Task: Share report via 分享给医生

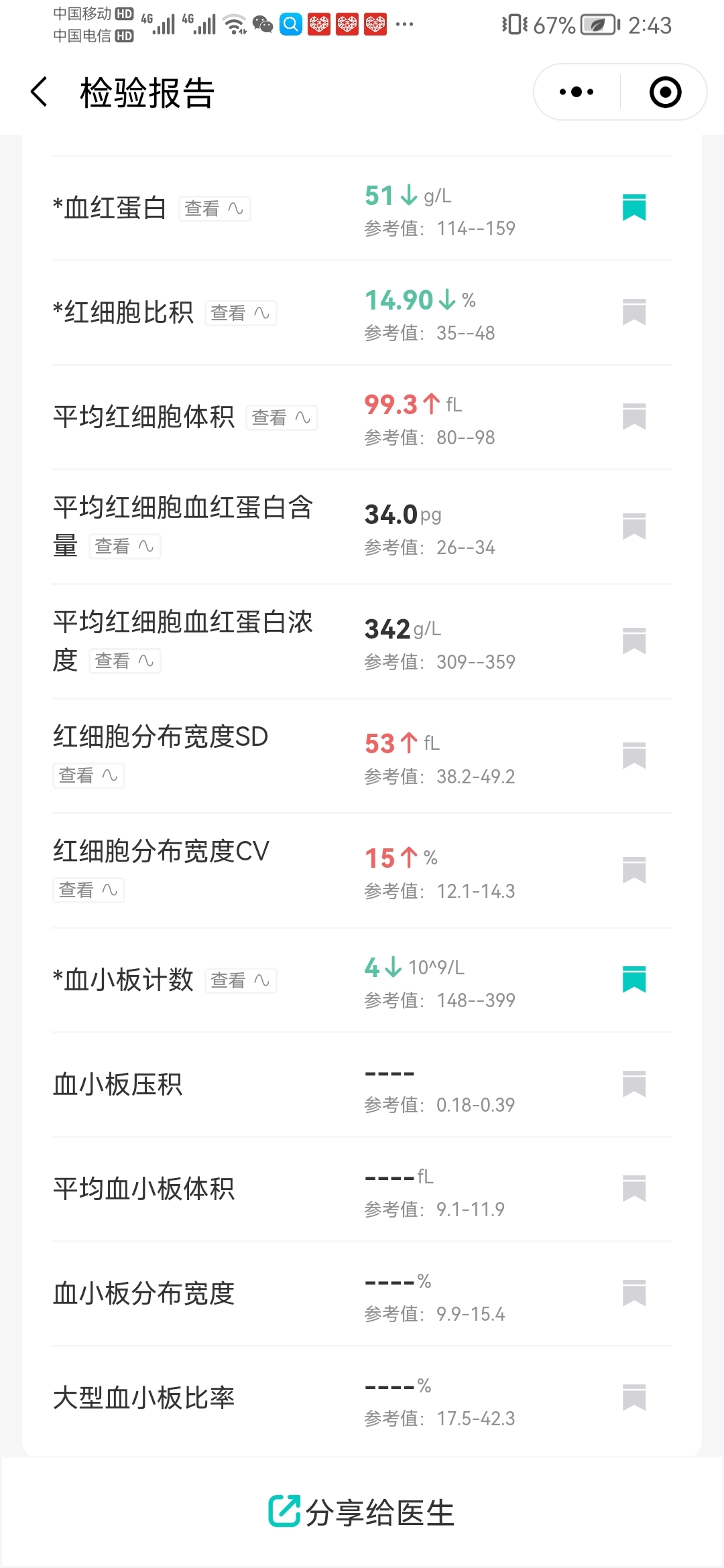Action: (x=361, y=1512)
